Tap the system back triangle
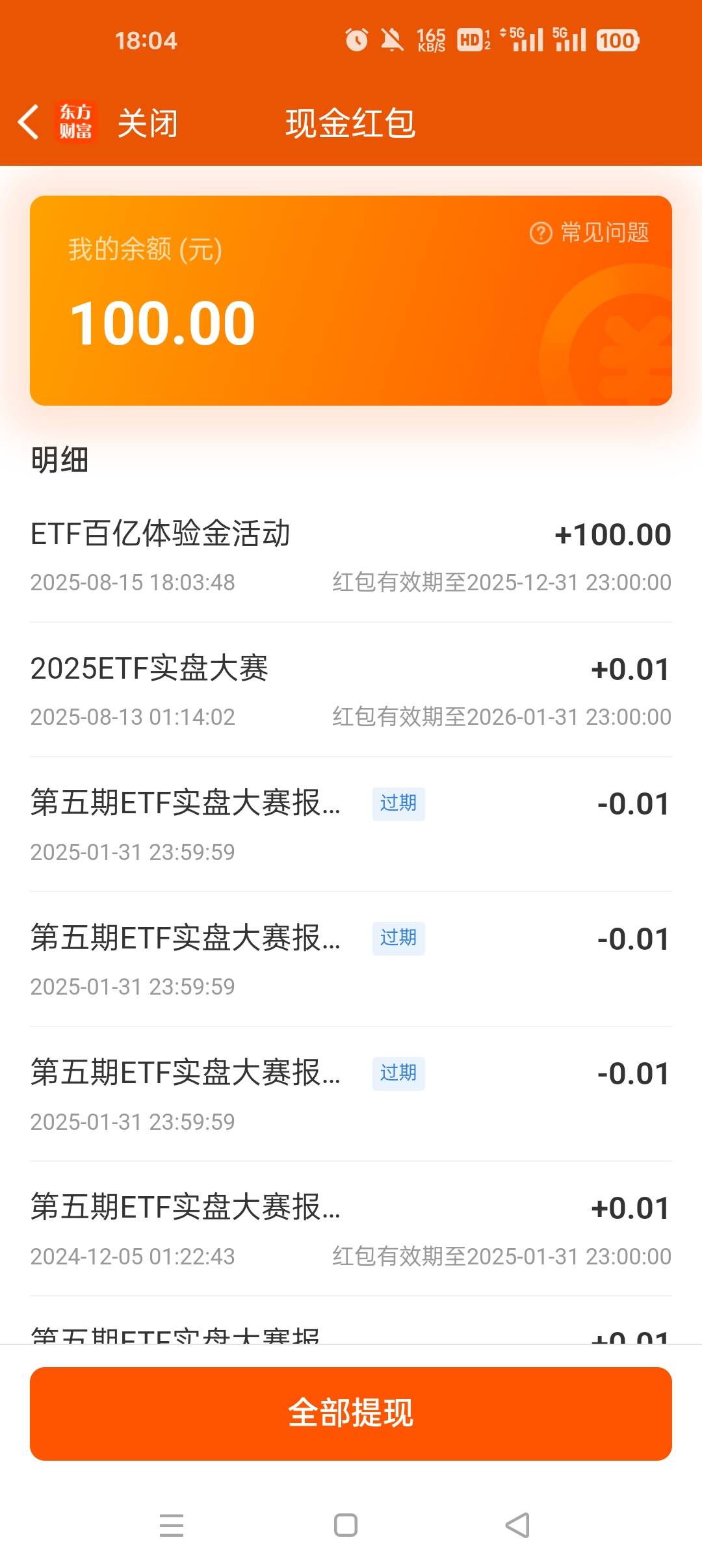Image resolution: width=702 pixels, height=1568 pixels. click(517, 1525)
